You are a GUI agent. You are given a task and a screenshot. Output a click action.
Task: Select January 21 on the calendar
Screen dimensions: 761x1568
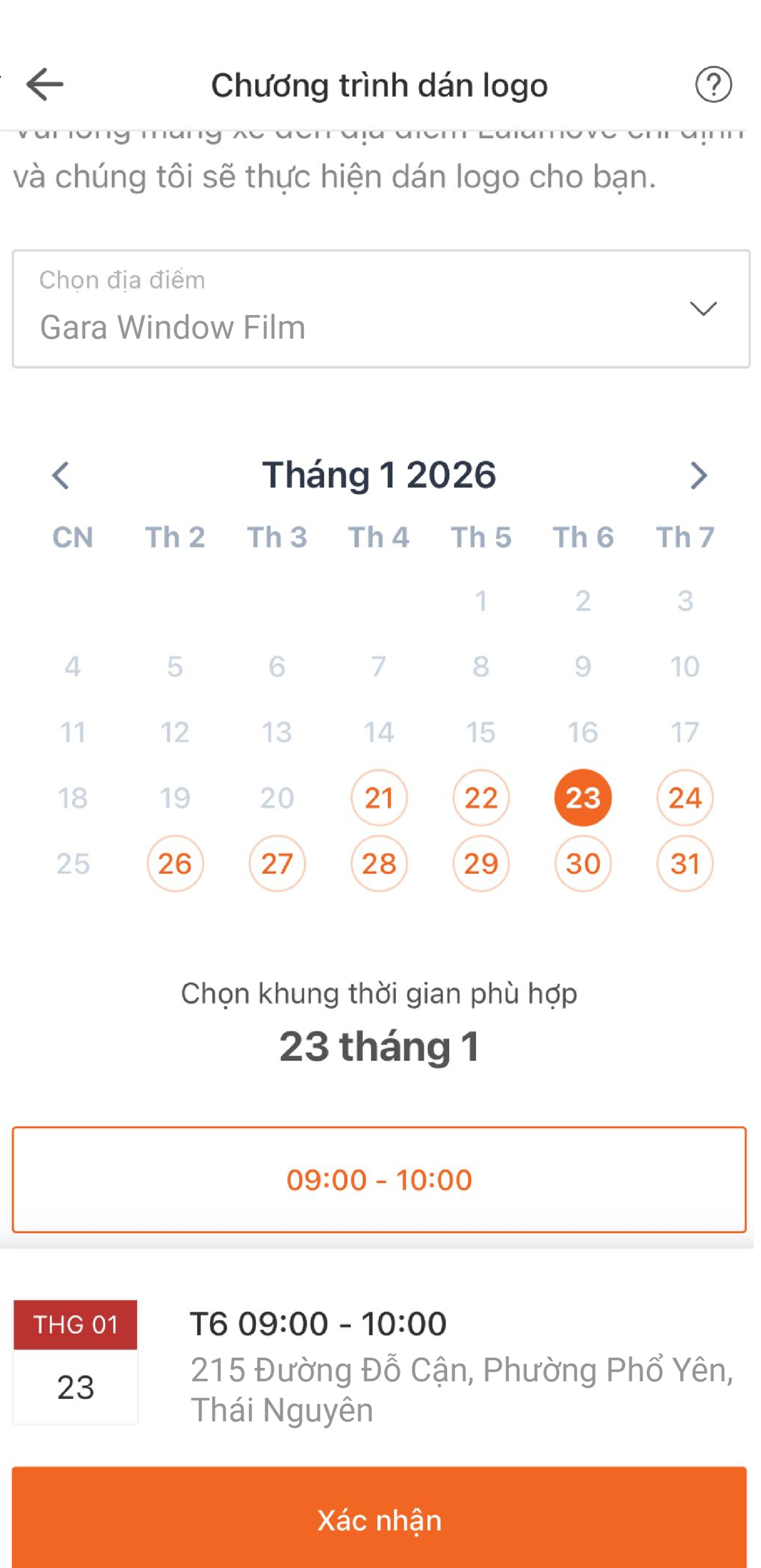tap(379, 797)
